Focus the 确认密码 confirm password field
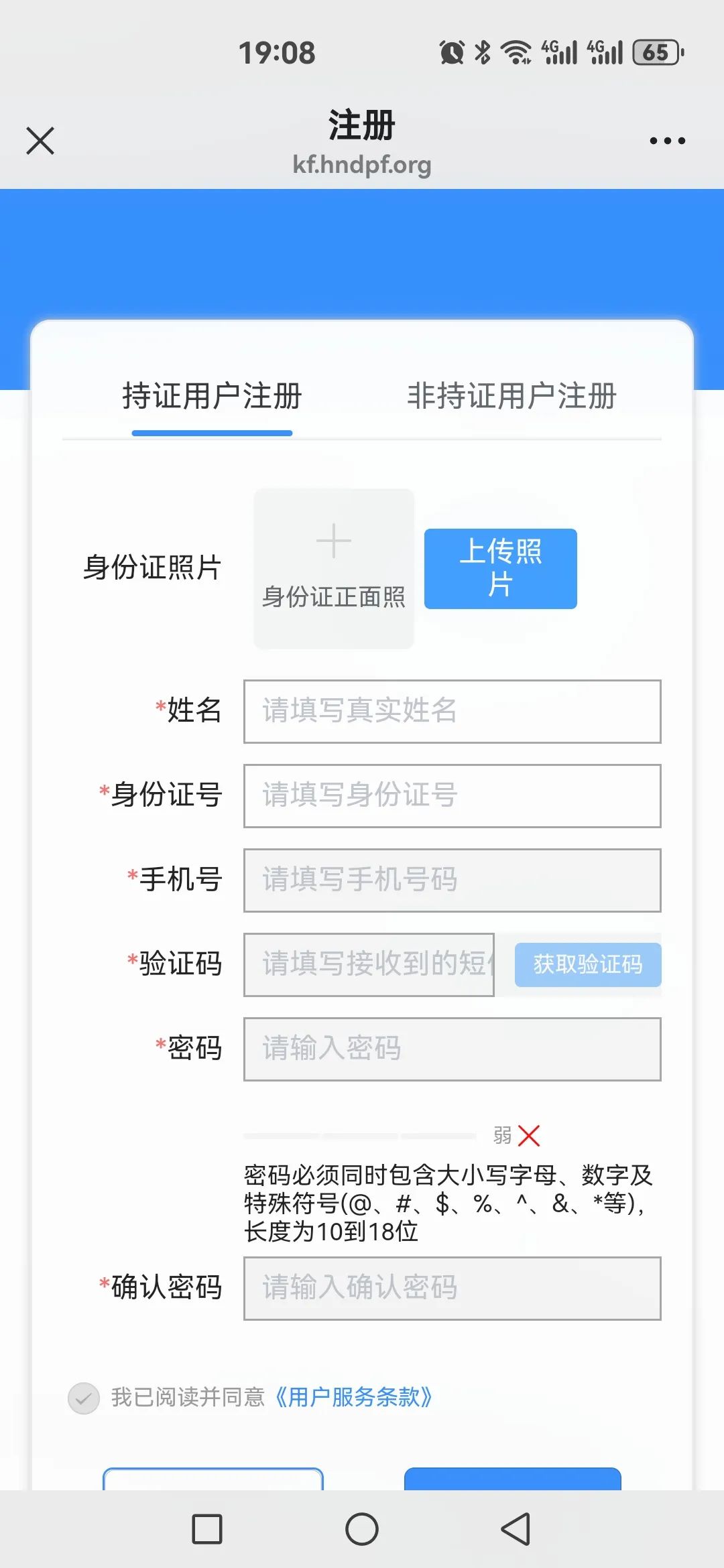The image size is (724, 1568). tap(452, 1289)
